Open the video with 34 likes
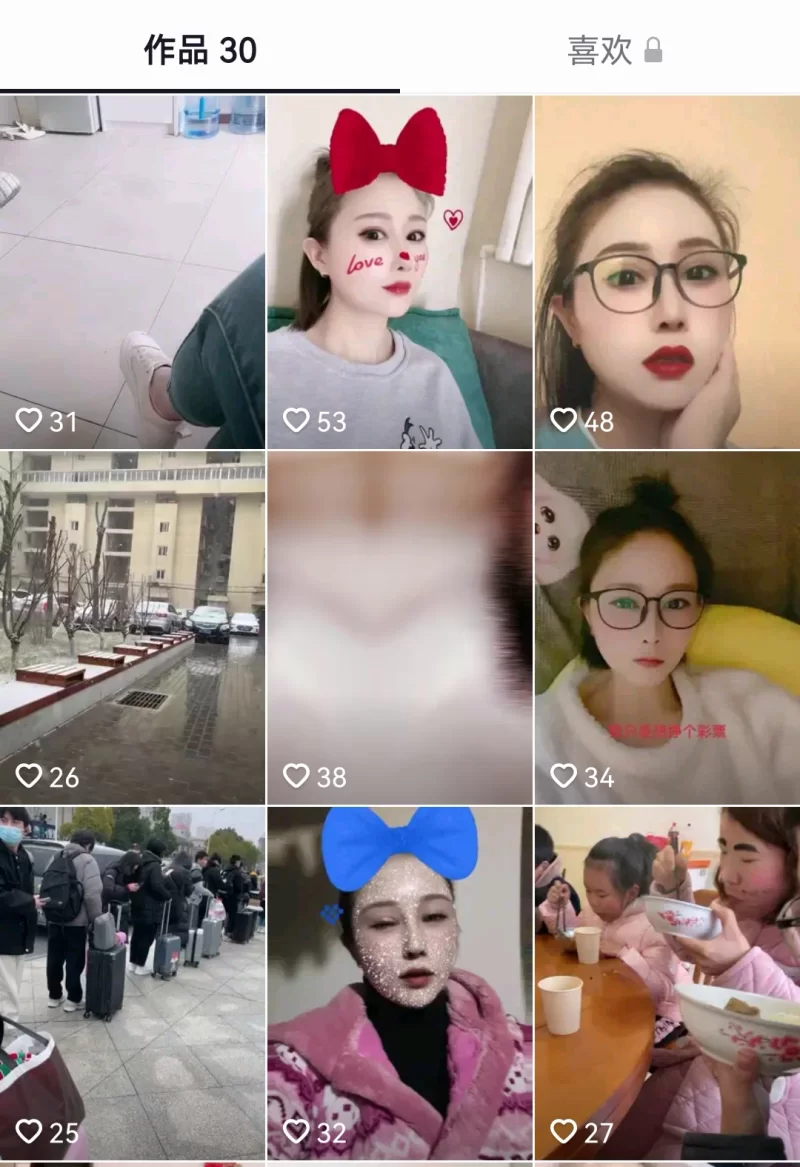 [667, 627]
